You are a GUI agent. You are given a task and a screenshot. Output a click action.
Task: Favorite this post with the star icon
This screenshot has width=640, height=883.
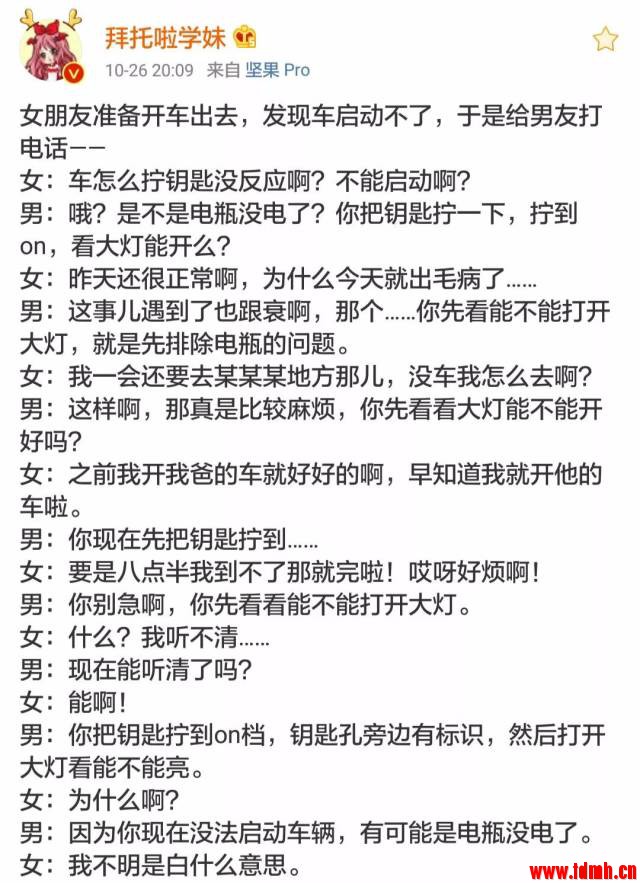click(605, 40)
